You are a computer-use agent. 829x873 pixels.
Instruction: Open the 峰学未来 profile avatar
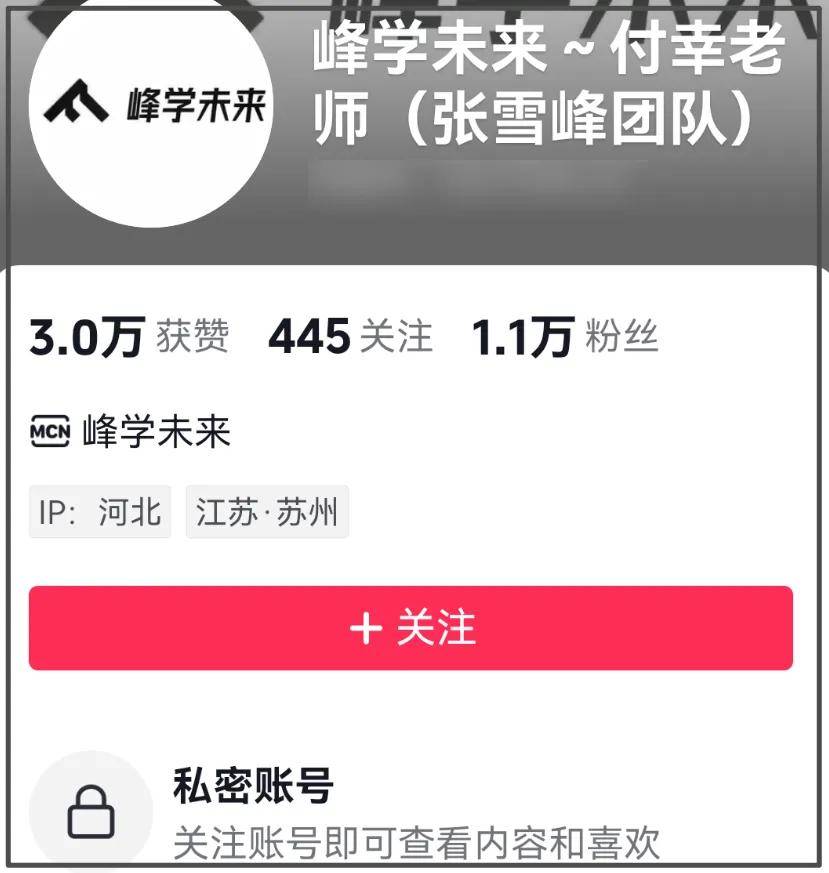coord(152,107)
